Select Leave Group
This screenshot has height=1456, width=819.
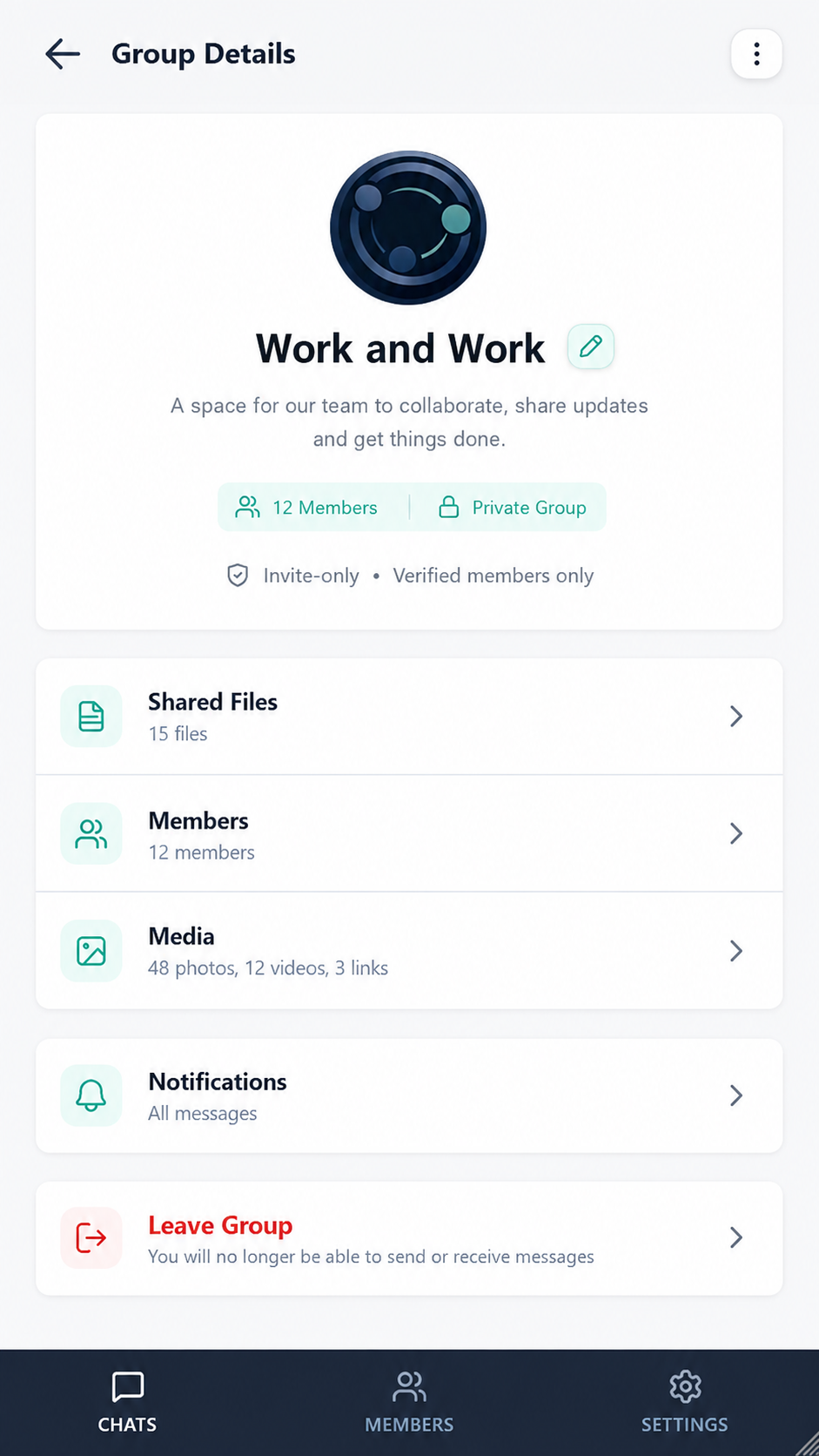(409, 1238)
